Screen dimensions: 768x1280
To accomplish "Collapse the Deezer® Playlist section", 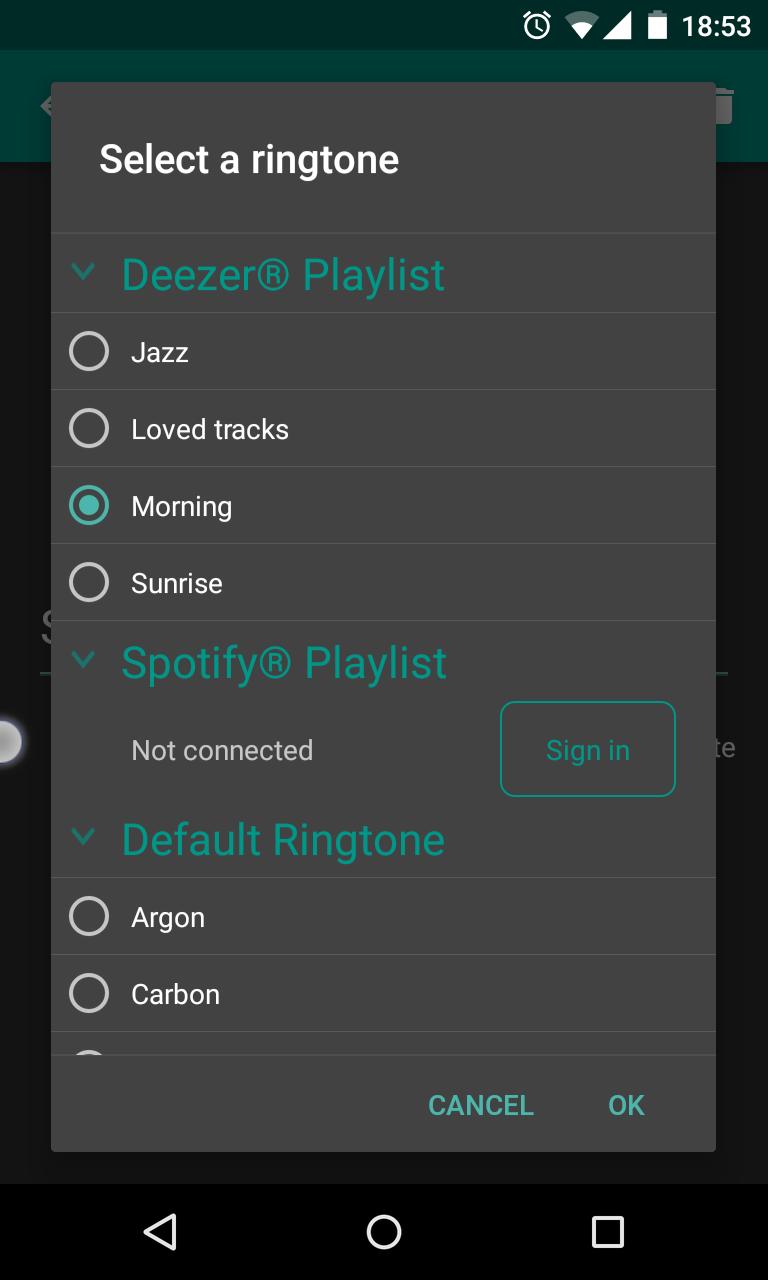I will [x=83, y=272].
